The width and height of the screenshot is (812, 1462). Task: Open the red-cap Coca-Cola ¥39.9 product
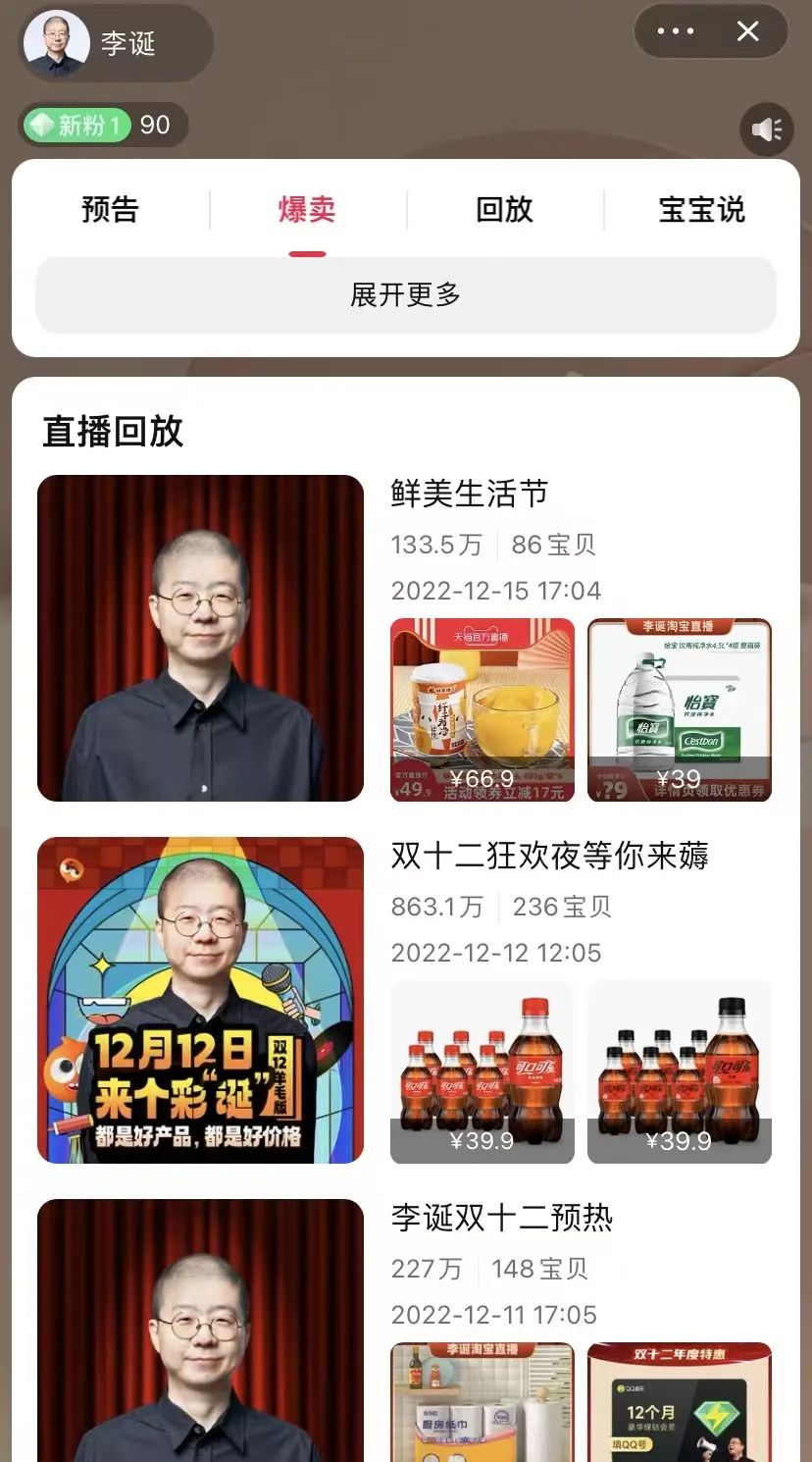tap(482, 1071)
